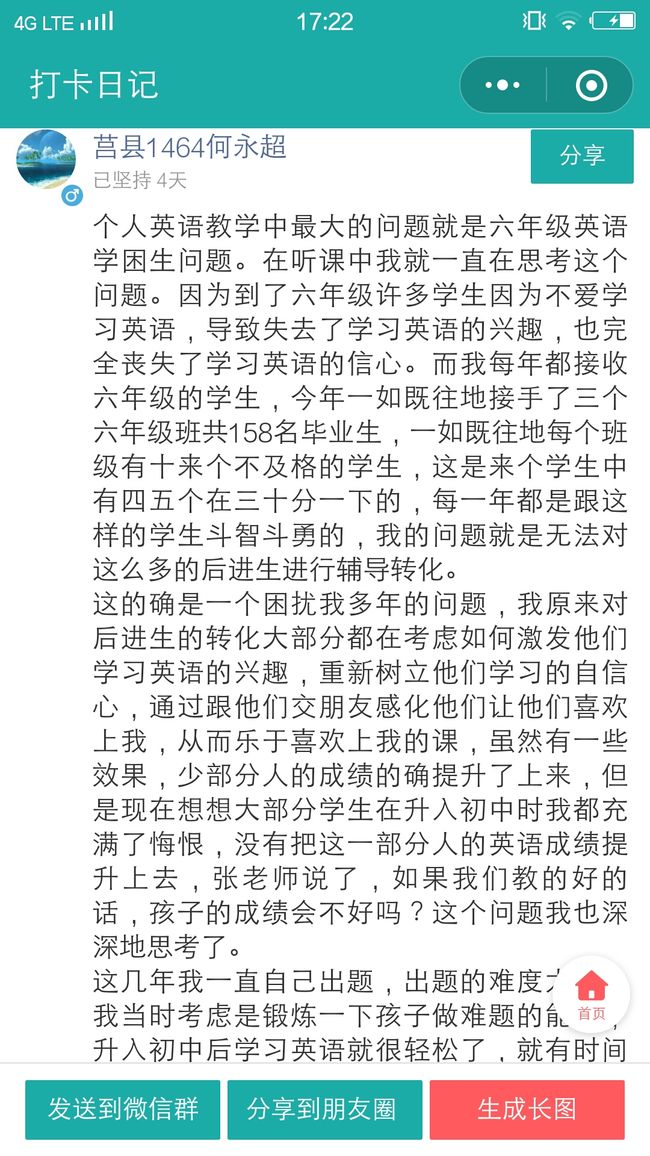Send the diary via 发送到微信群

point(122,1109)
